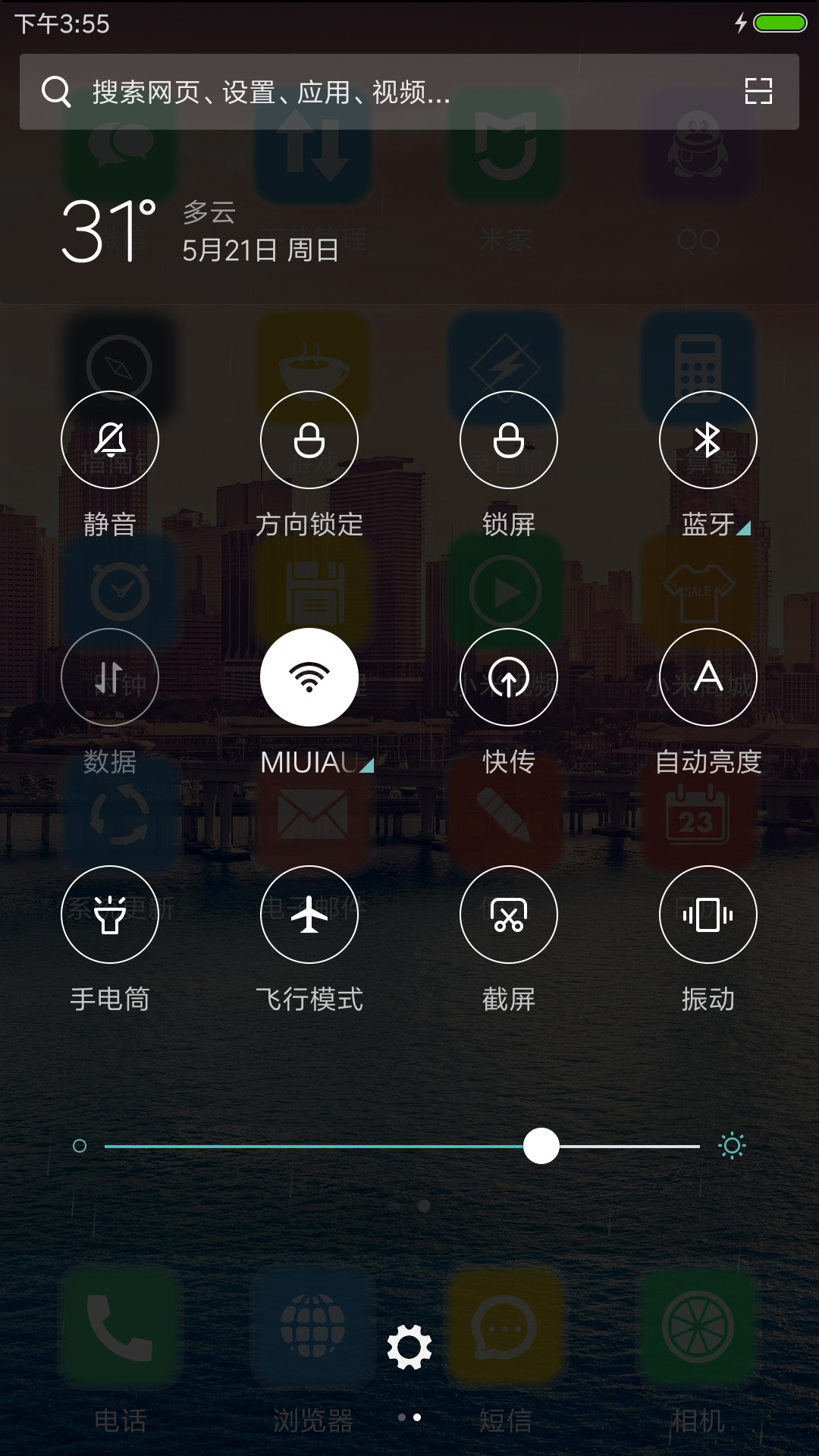
Task: Tap the 锁屏 lock screen button
Action: (509, 440)
